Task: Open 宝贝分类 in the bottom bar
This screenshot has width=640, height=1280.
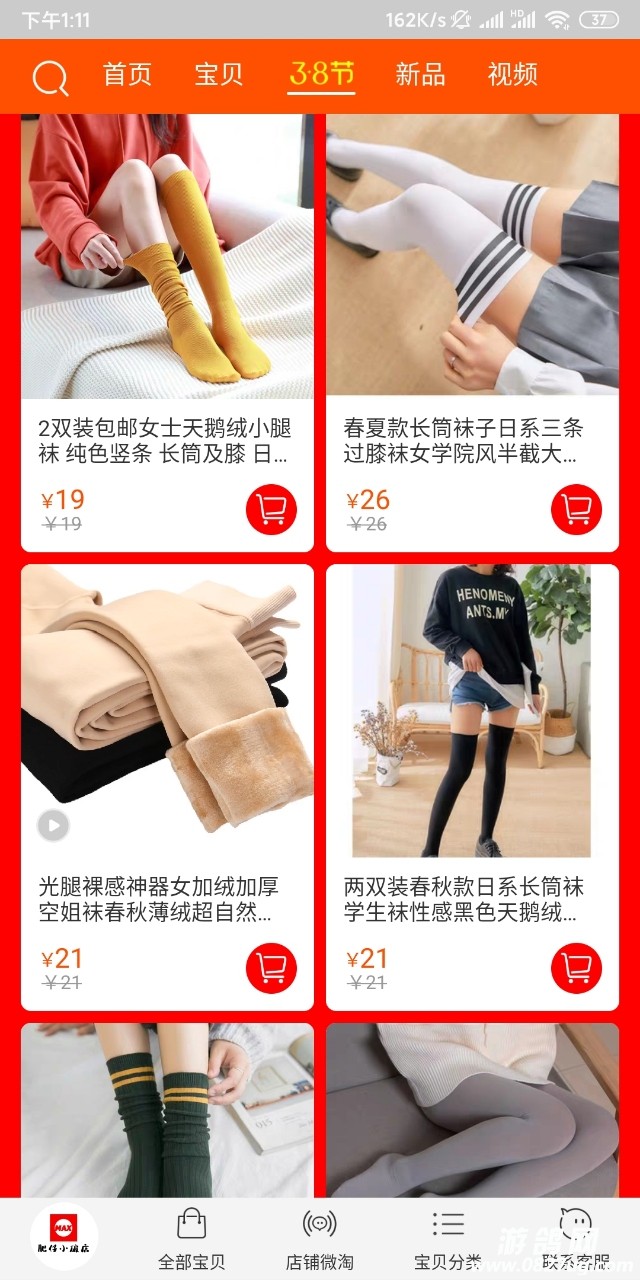Action: [x=447, y=1240]
